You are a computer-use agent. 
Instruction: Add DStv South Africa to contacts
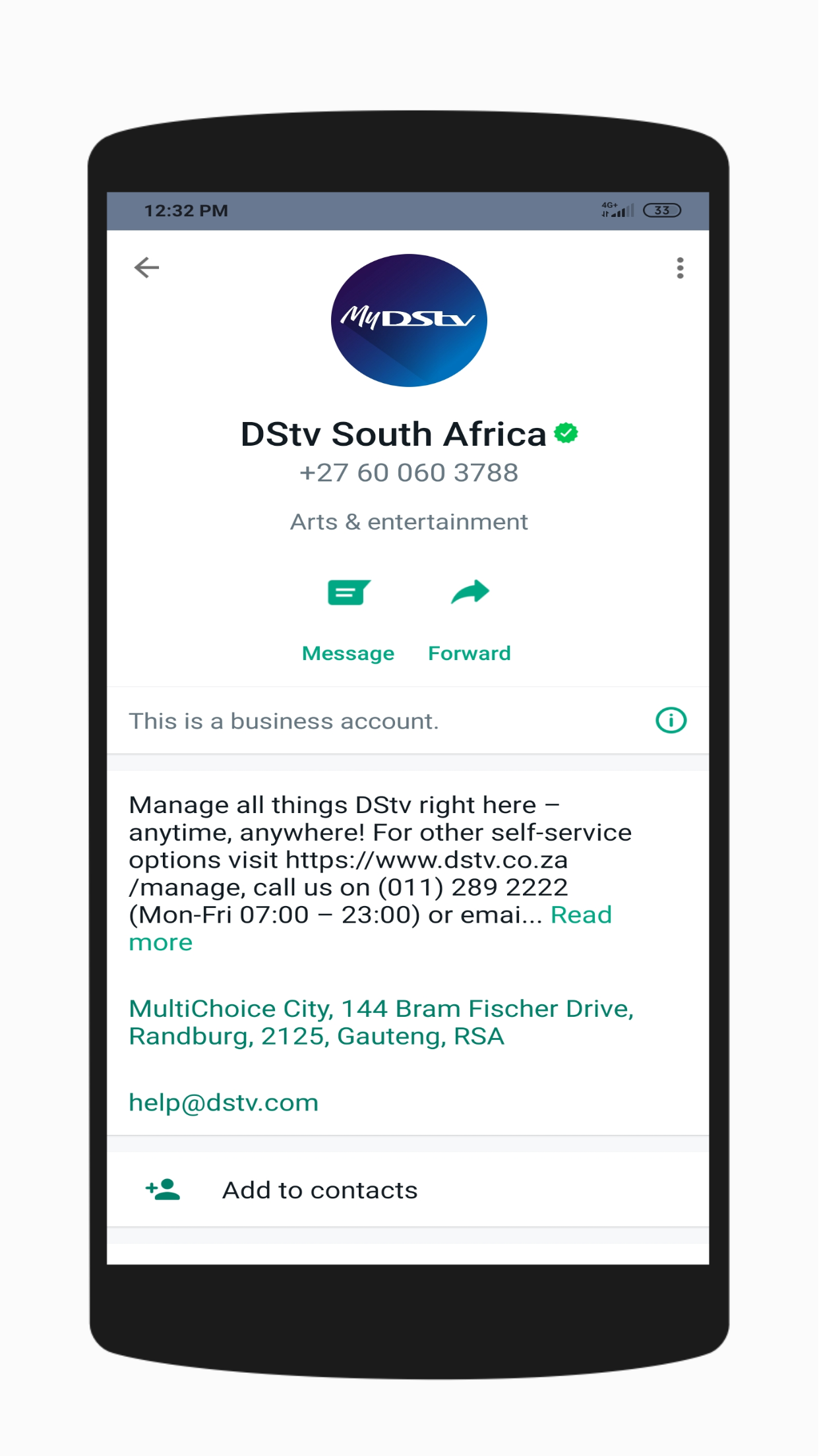click(320, 1190)
